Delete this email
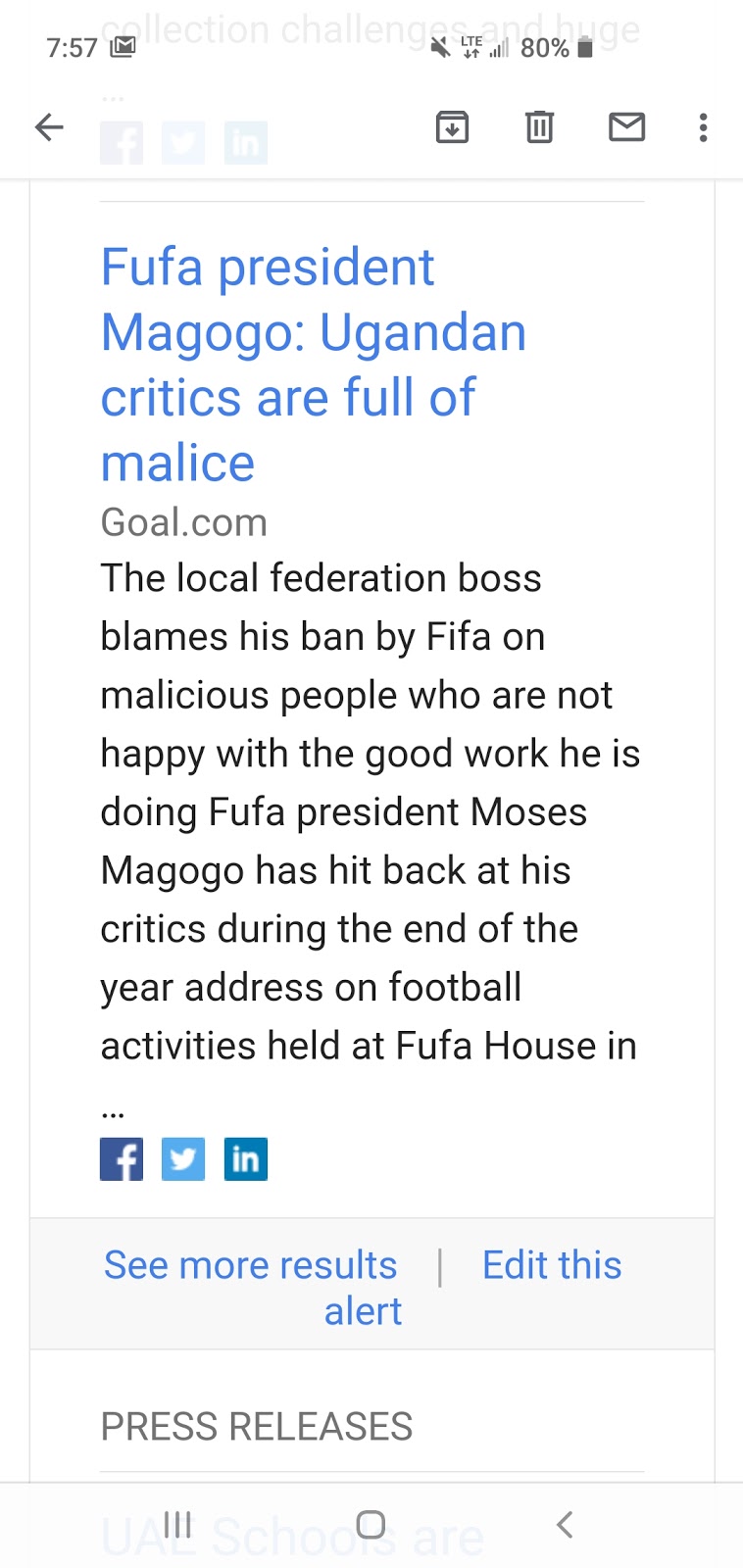 (539, 127)
